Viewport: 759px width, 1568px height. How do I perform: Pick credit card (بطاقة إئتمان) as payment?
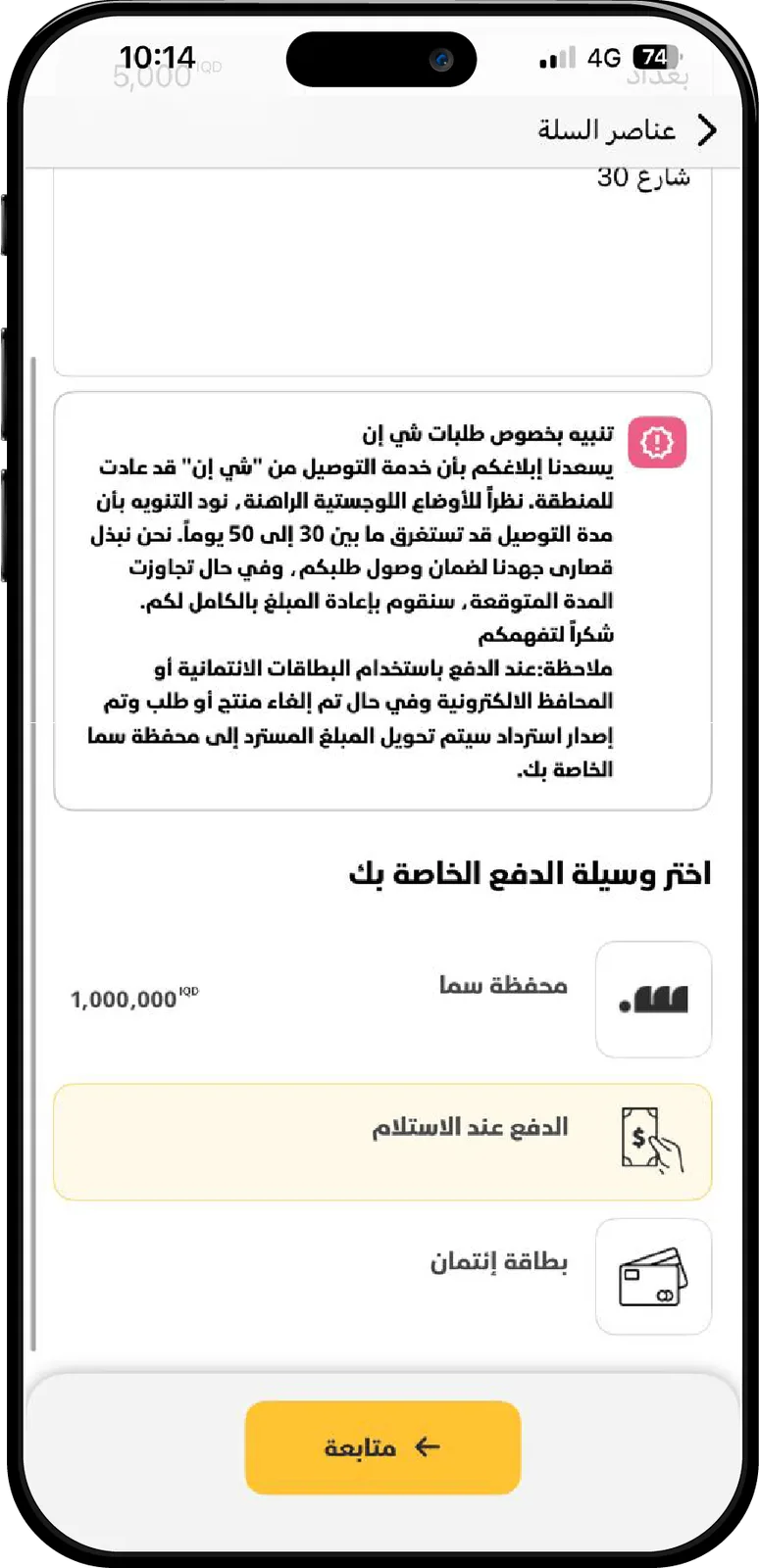coord(382,1277)
